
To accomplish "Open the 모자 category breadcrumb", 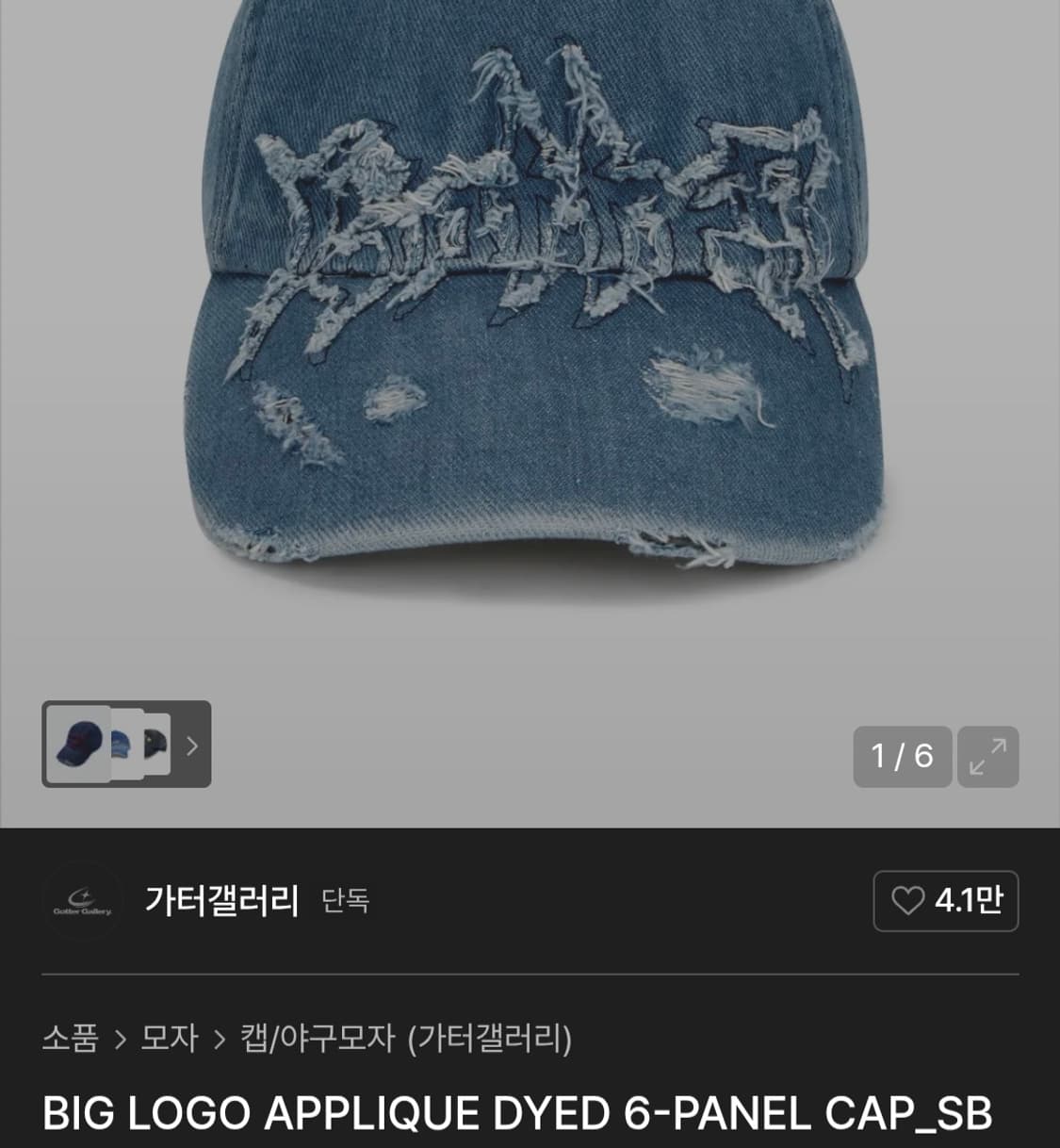I will click(x=170, y=1040).
